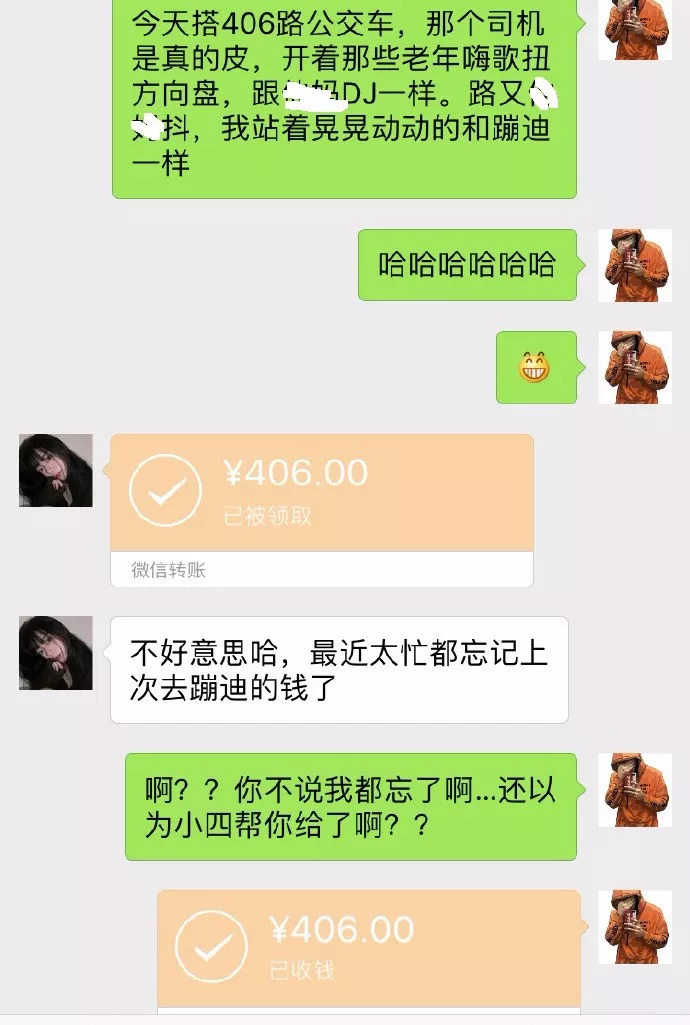Open the ¥406.00 transfer marked 已收钱
The height and width of the screenshot is (1025, 690).
click(368, 947)
